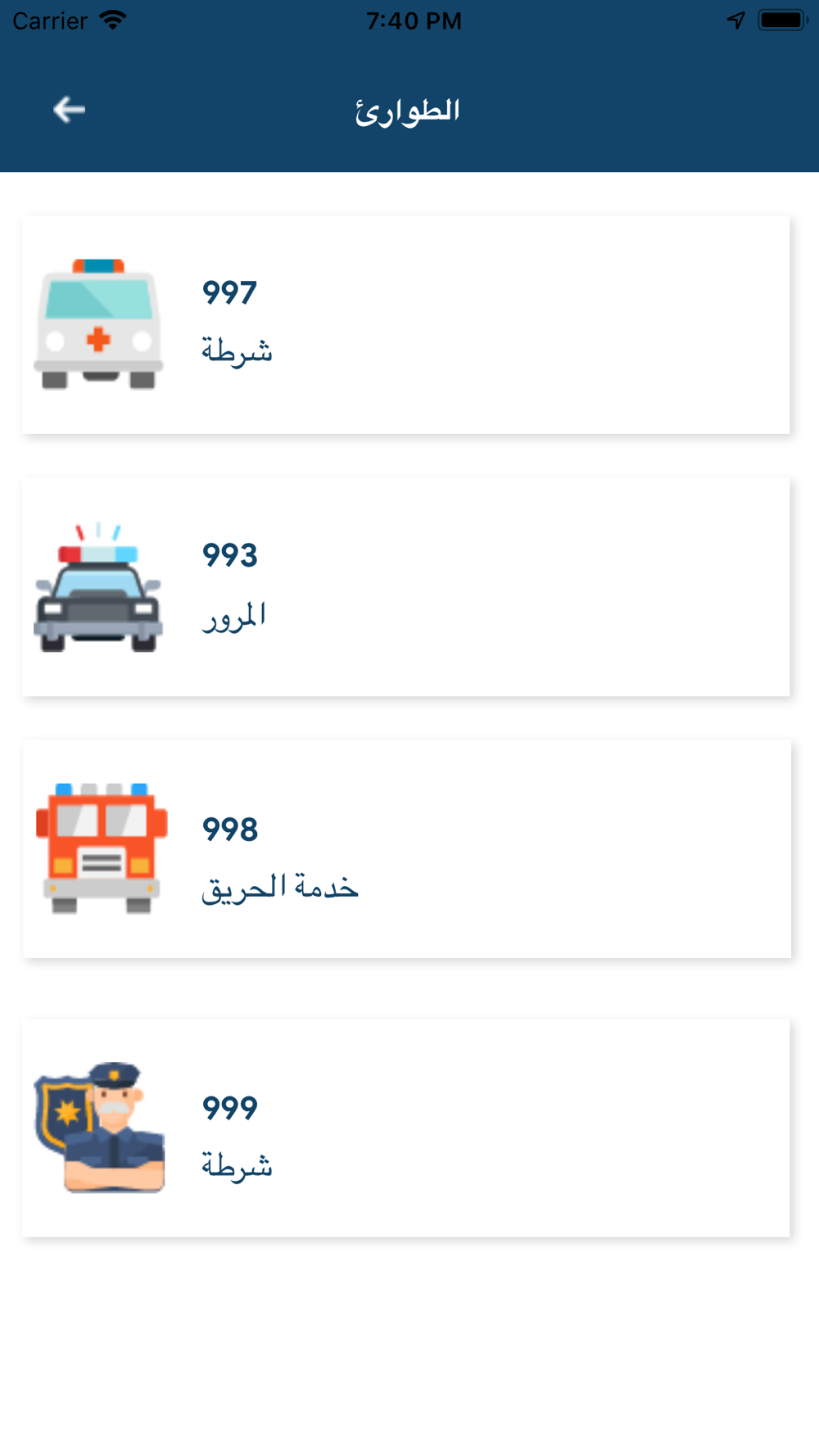819x1456 pixels.
Task: Tap the 998 fire service card
Action: tap(407, 849)
